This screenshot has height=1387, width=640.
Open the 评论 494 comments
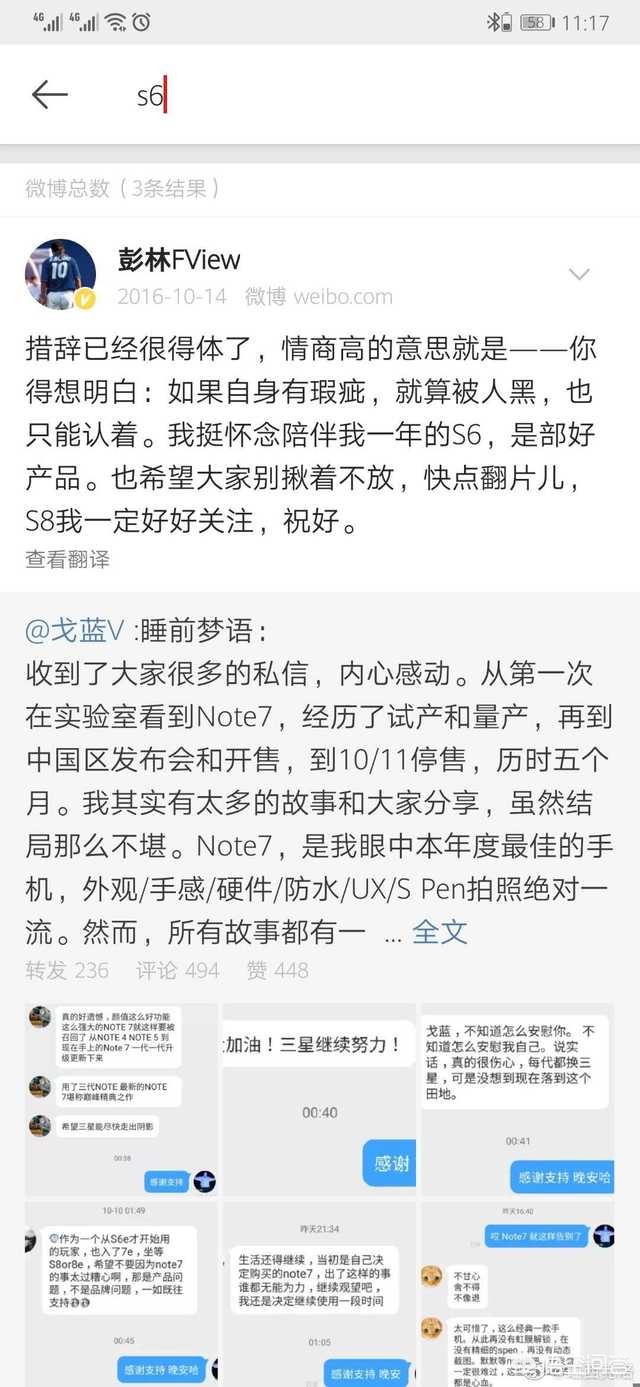coord(178,970)
